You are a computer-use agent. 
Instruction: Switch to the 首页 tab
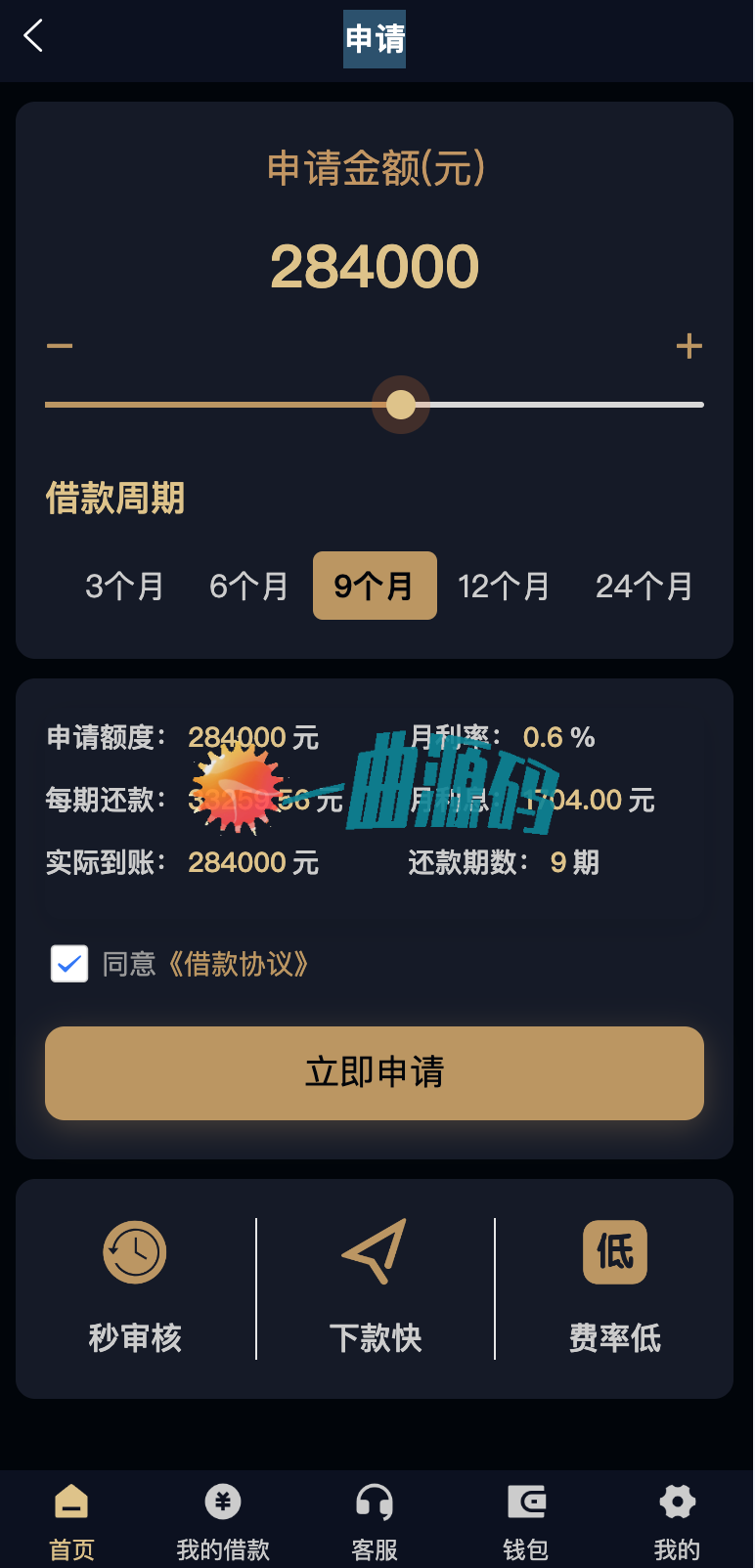(x=71, y=1521)
